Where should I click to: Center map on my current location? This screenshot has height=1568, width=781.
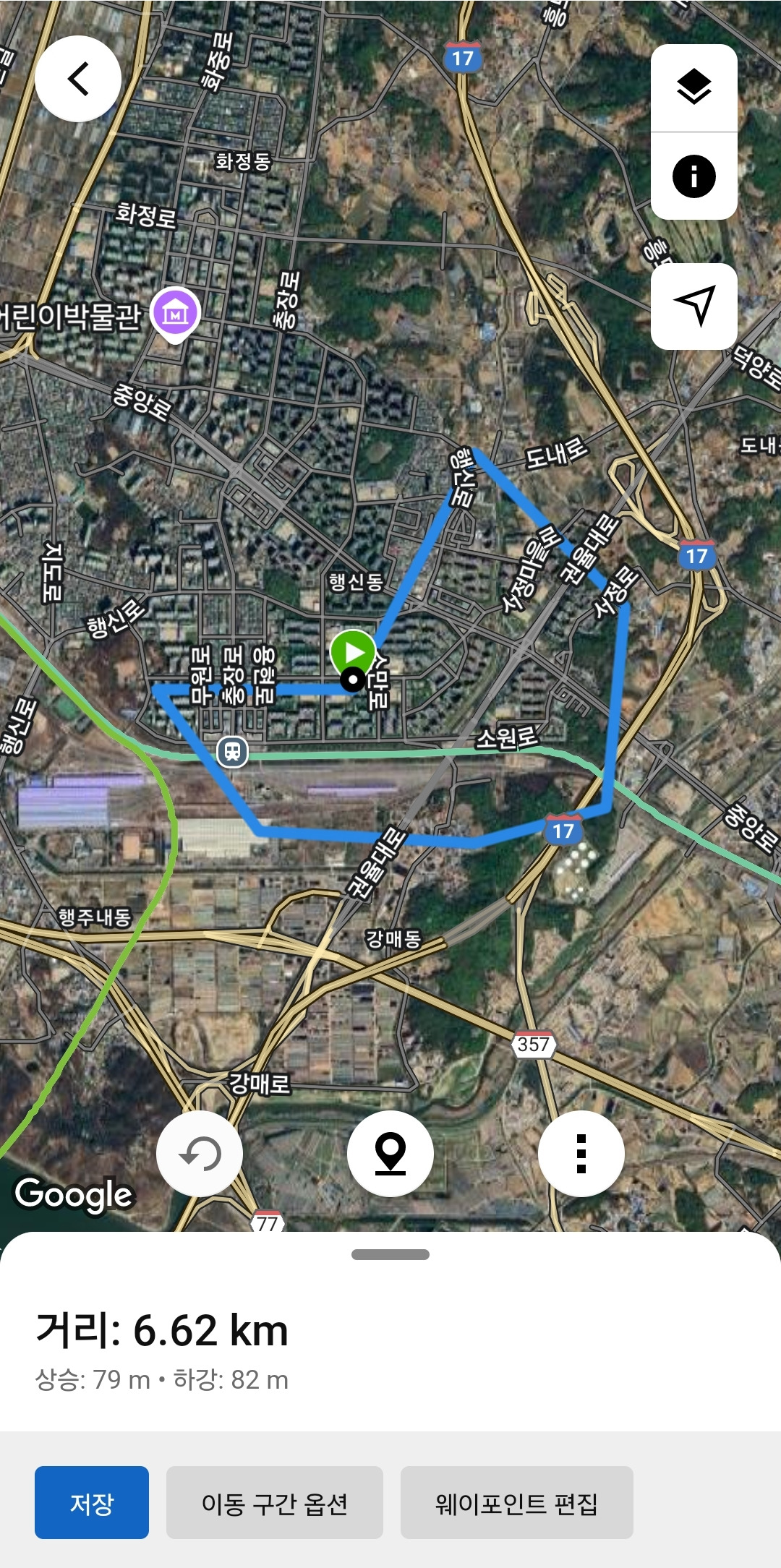[x=693, y=307]
